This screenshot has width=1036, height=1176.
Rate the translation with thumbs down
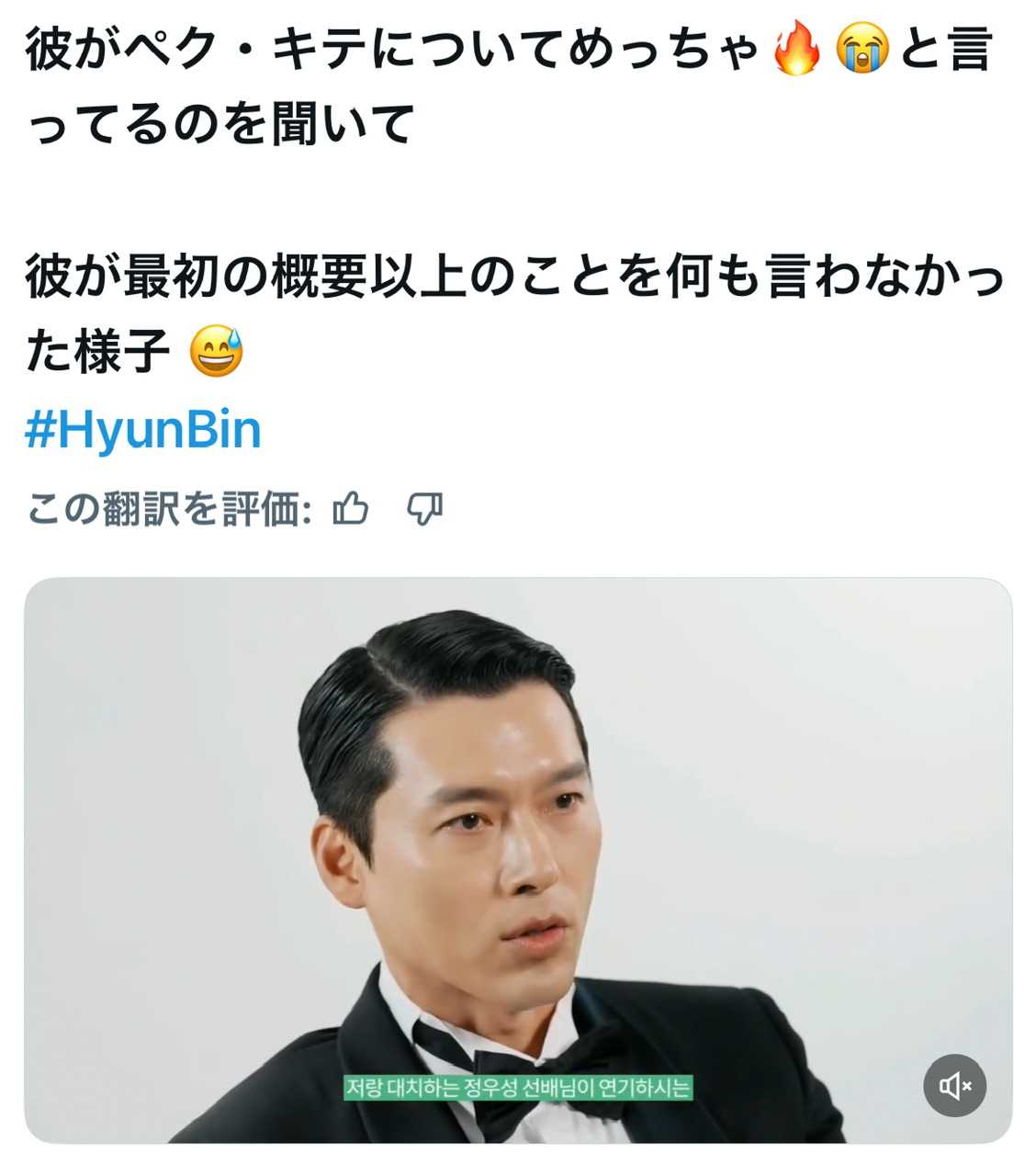(424, 508)
